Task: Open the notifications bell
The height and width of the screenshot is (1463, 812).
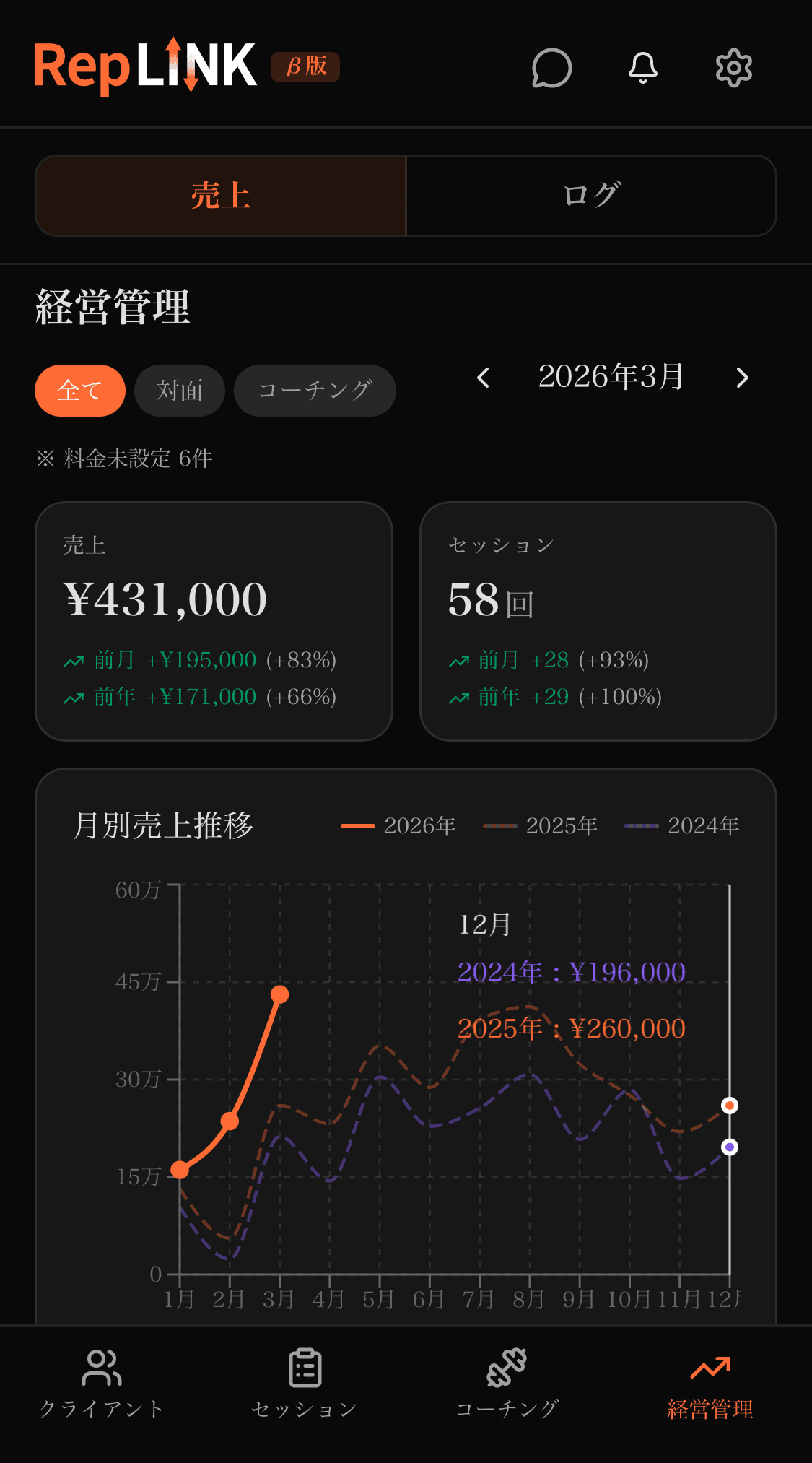Action: (642, 68)
